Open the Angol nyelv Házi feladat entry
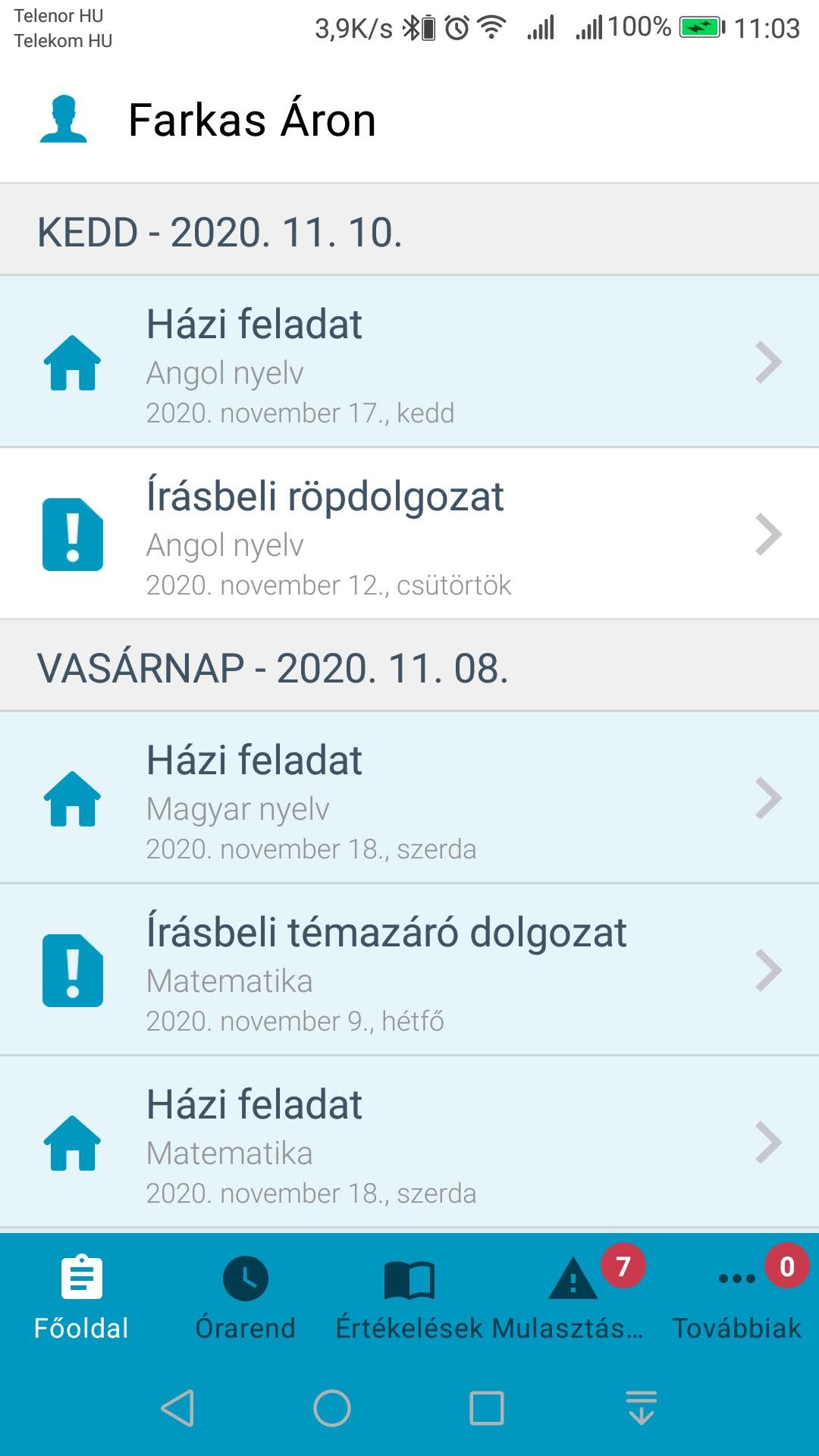This screenshot has width=819, height=1456. tap(409, 361)
